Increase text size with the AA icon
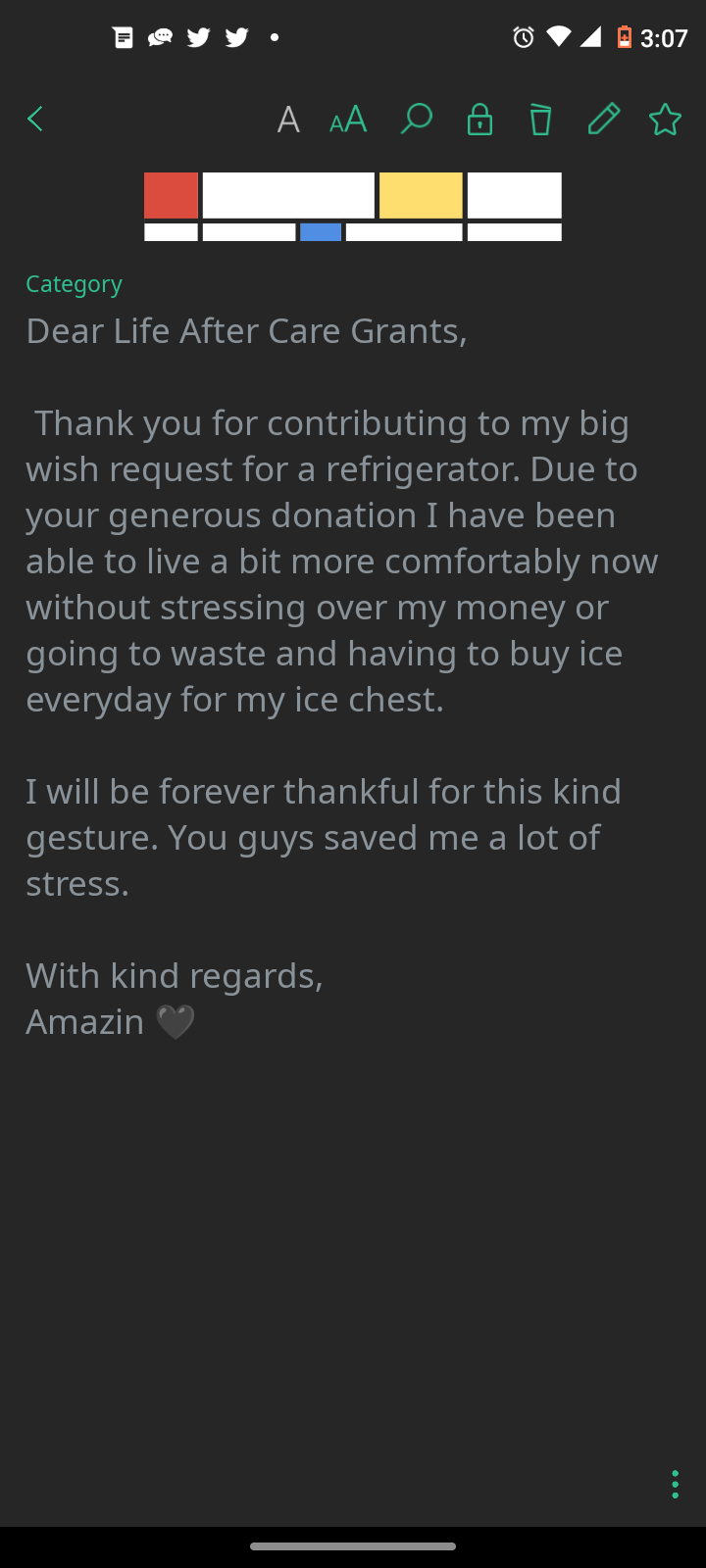 tap(348, 120)
